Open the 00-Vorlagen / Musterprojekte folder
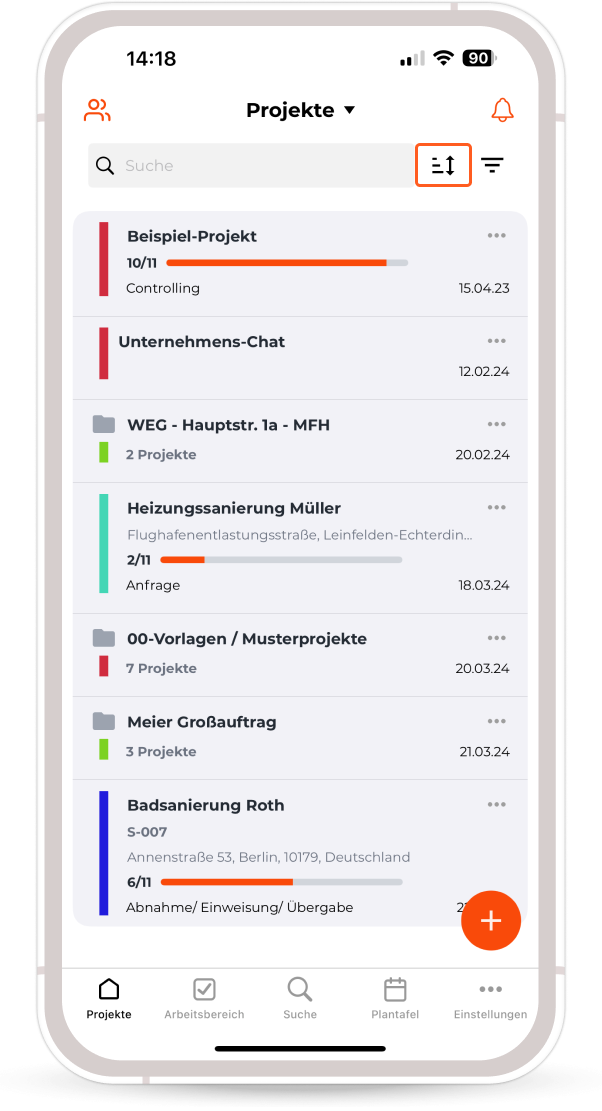The height and width of the screenshot is (1111, 602). 300,655
